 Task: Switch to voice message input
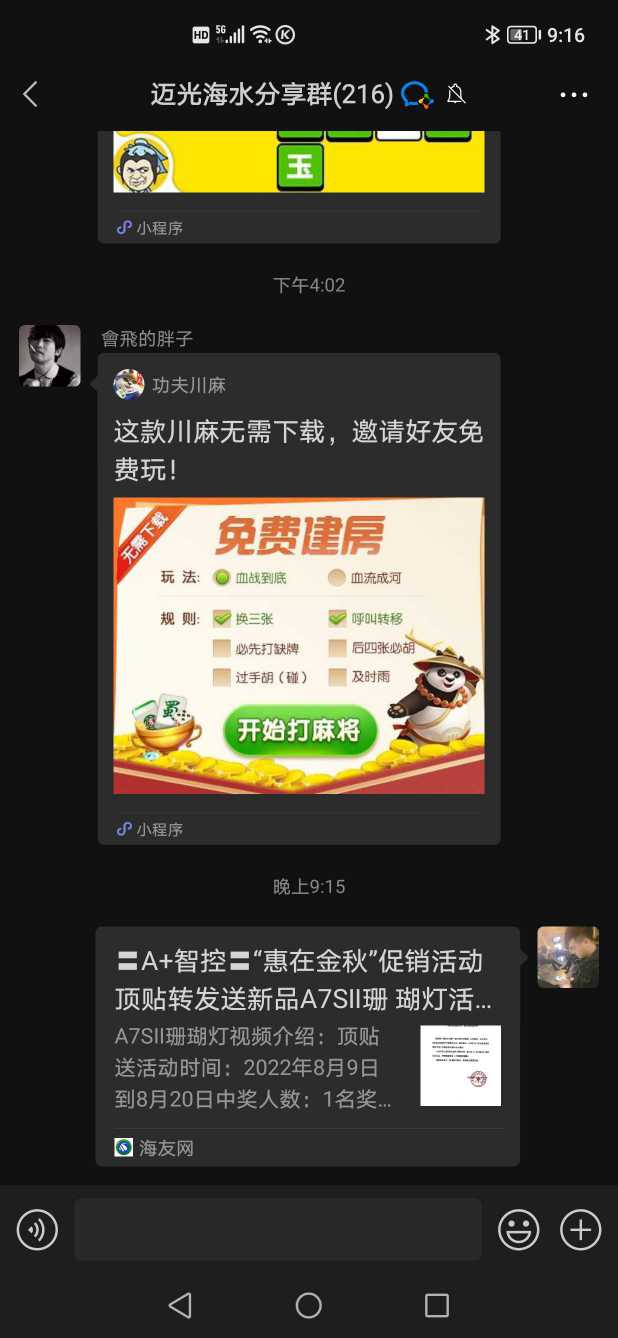pyautogui.click(x=38, y=1229)
